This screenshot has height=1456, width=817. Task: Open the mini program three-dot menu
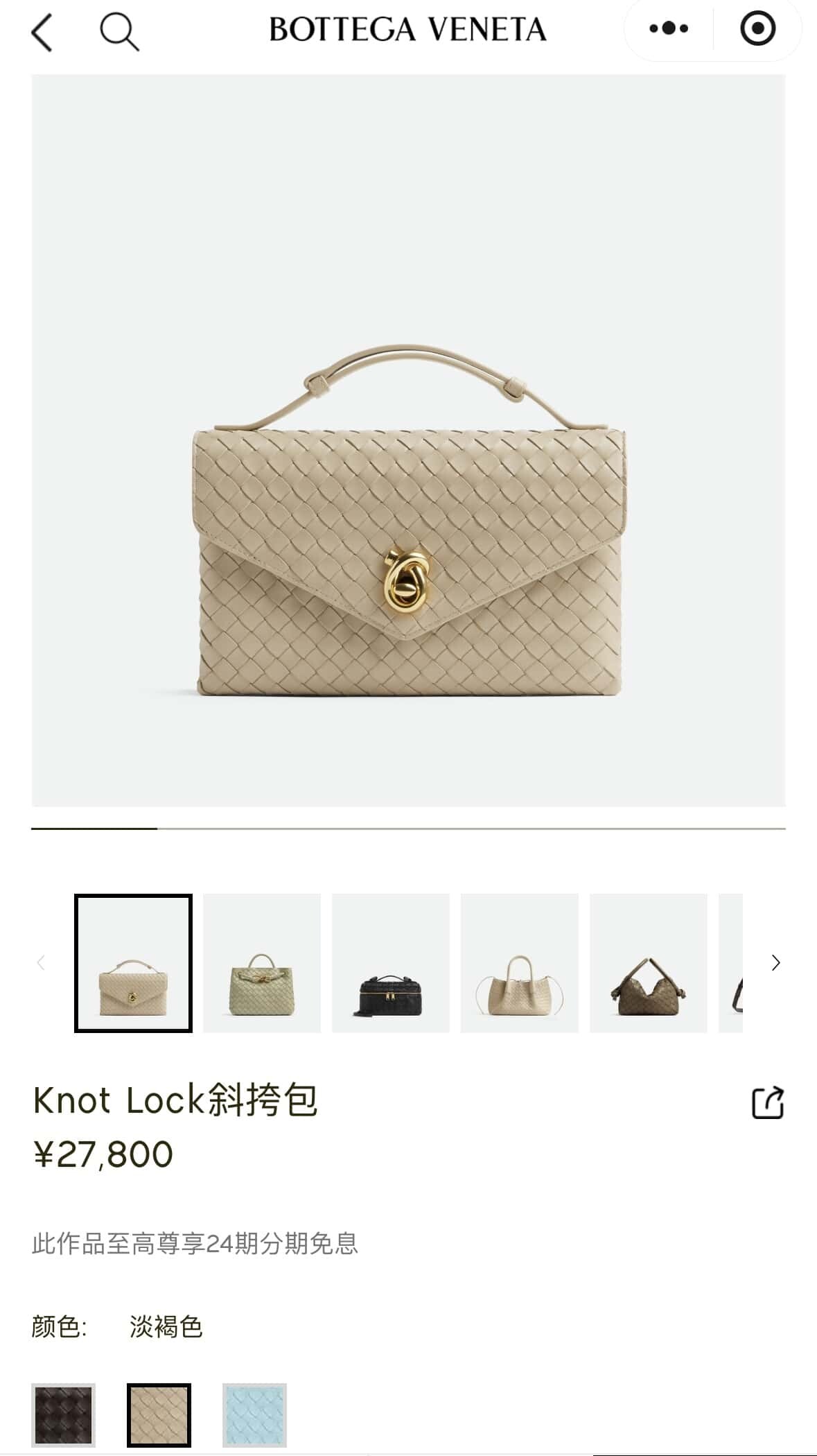(669, 29)
